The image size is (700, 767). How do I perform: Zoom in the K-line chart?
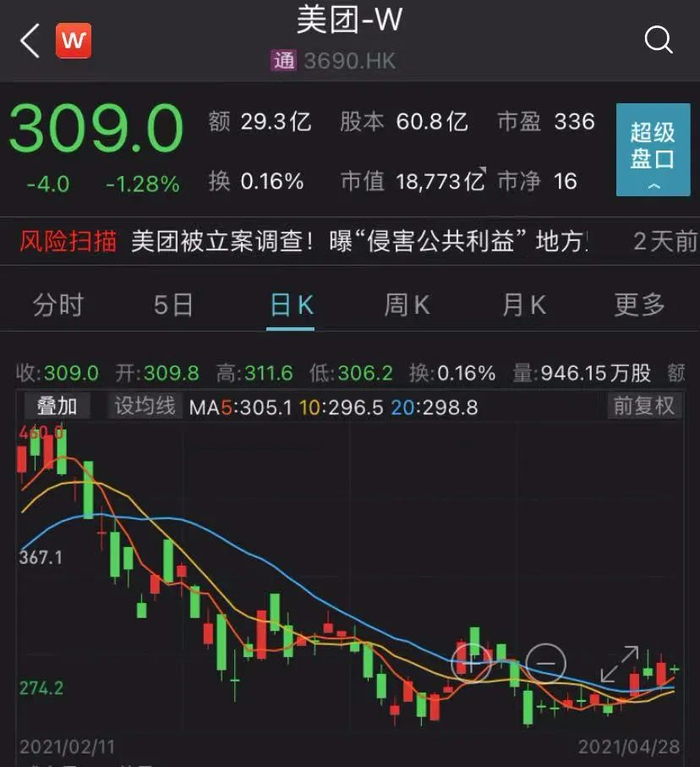471,661
